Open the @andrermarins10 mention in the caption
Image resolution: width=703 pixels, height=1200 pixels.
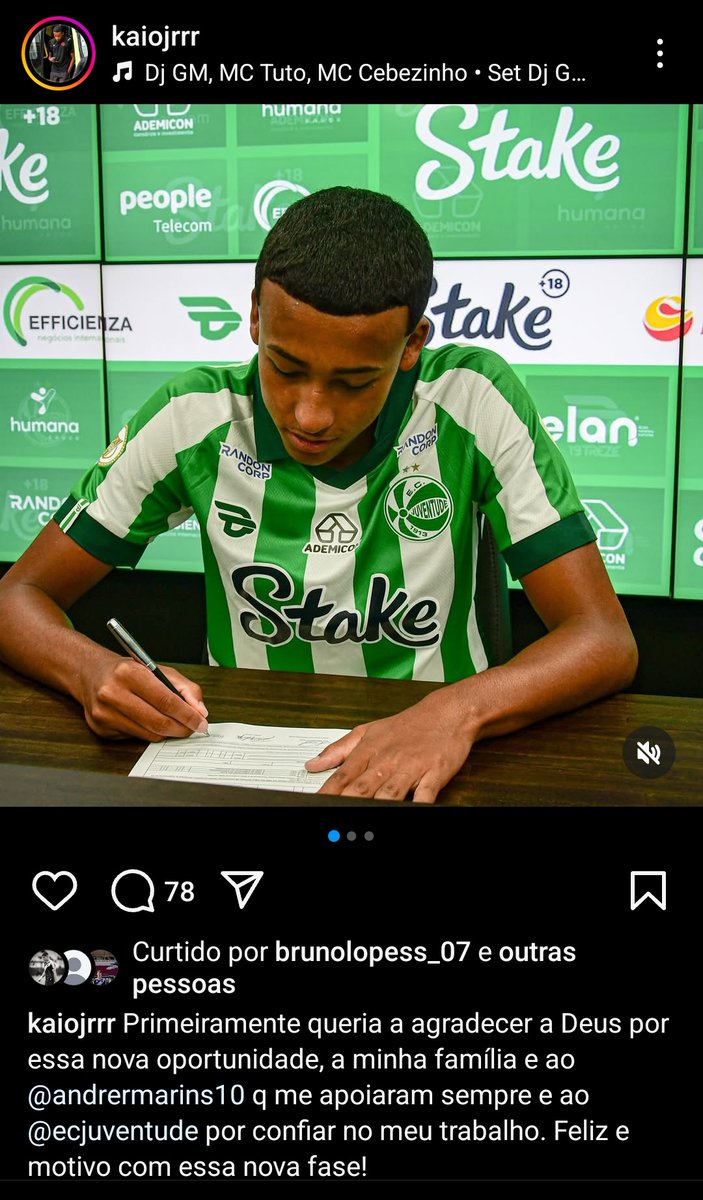136,1095
